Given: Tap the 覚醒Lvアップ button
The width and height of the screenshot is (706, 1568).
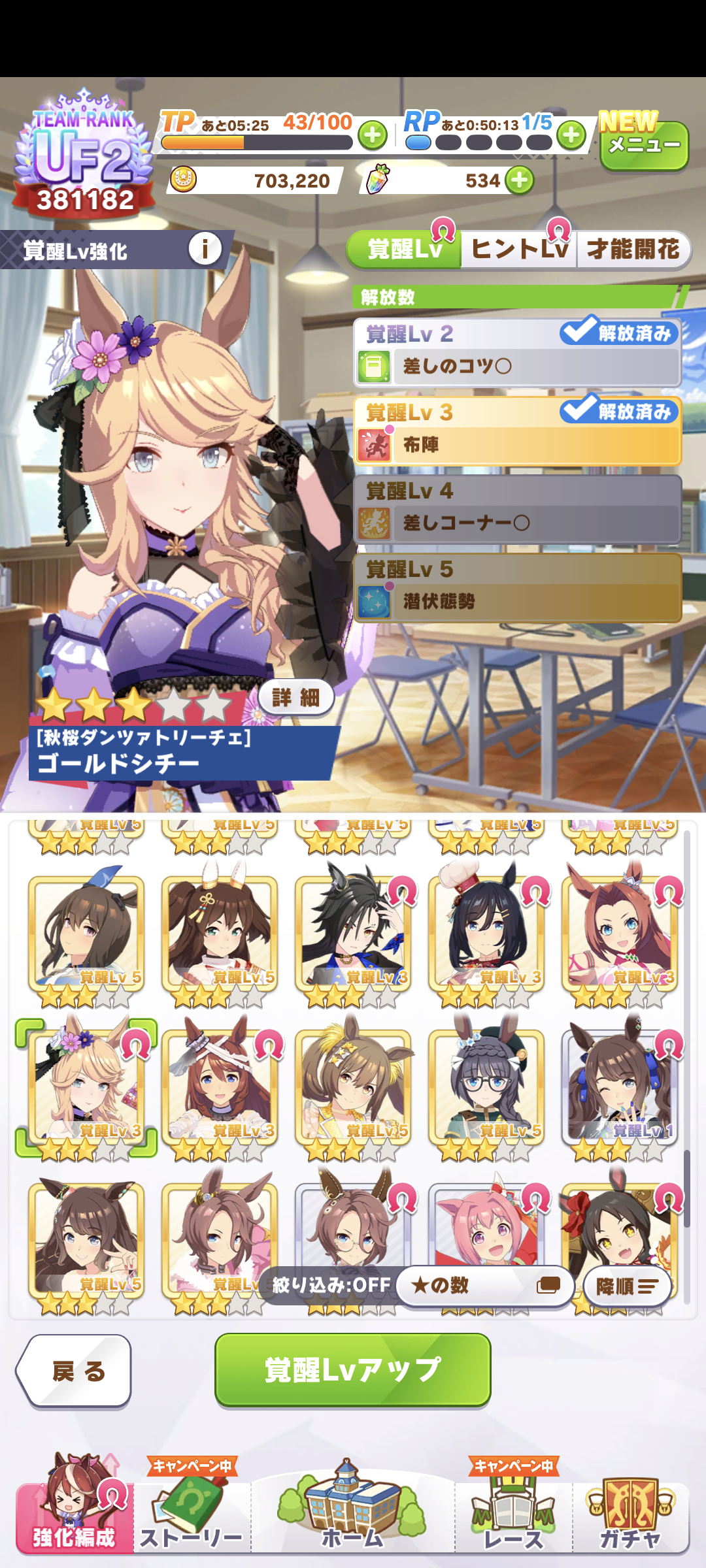Looking at the screenshot, I should [x=352, y=1370].
